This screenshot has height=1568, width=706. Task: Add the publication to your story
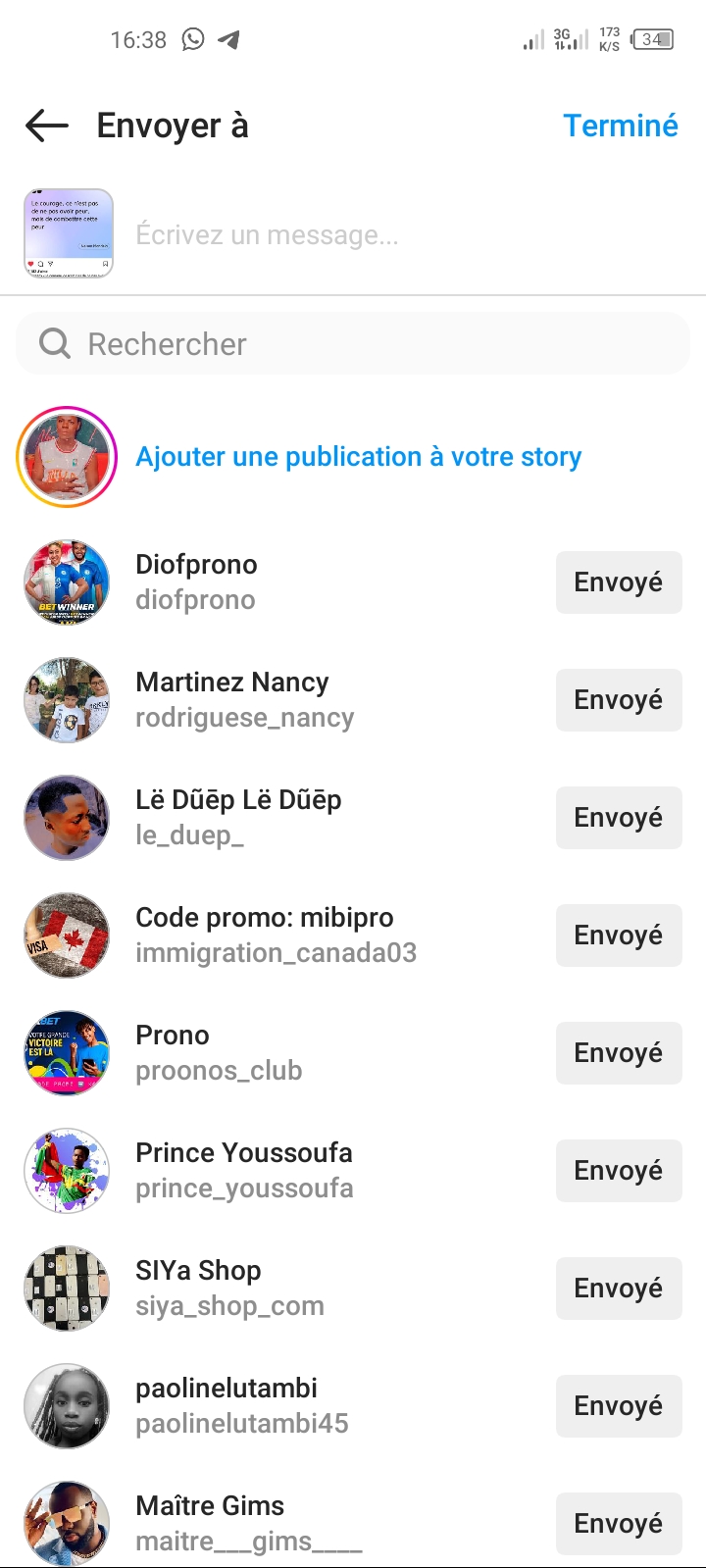(358, 457)
